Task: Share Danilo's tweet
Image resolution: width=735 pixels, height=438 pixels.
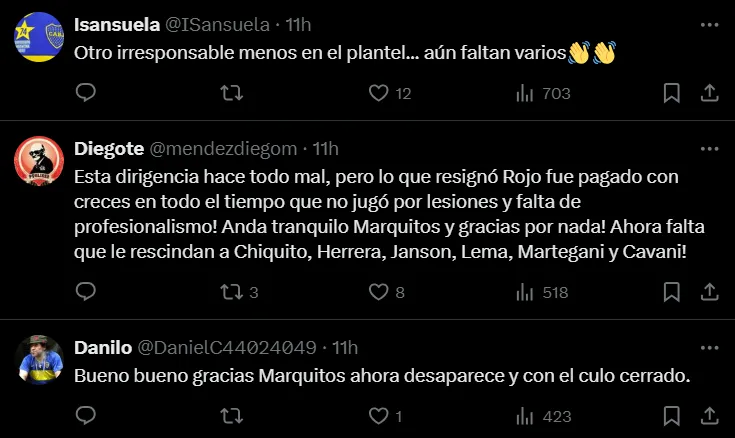Action: click(x=709, y=416)
